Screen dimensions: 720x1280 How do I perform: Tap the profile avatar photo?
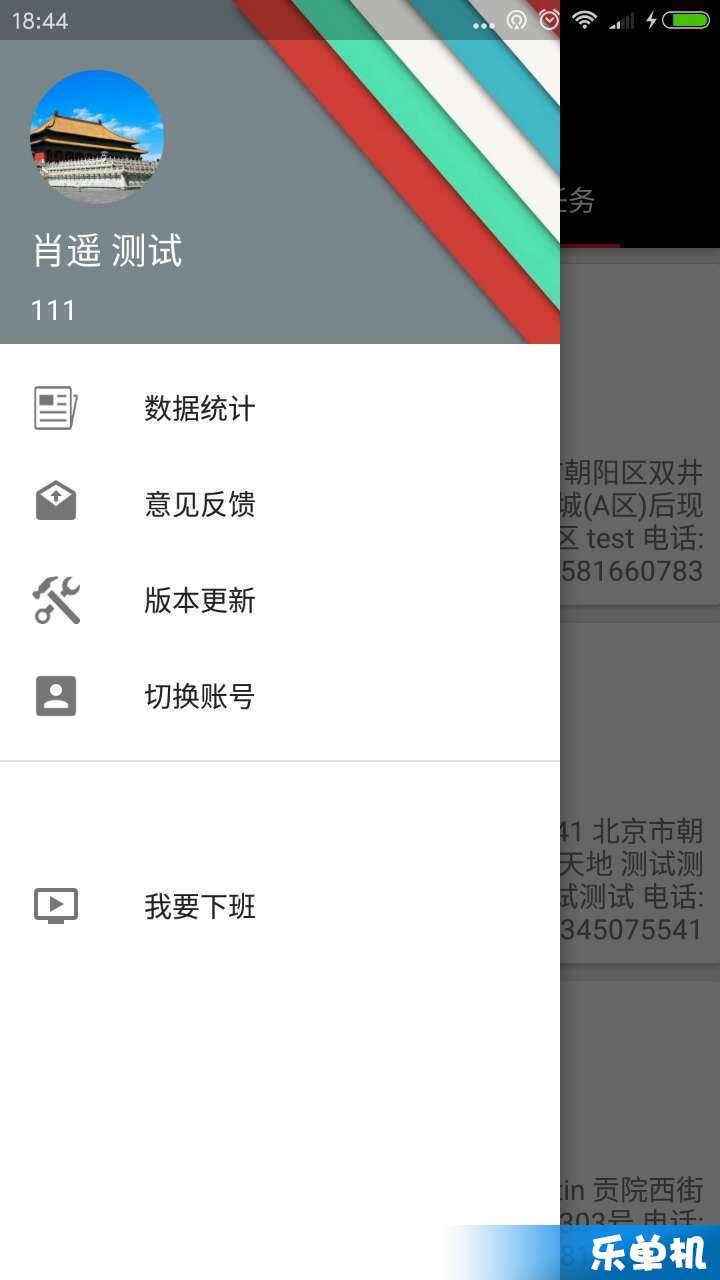96,137
